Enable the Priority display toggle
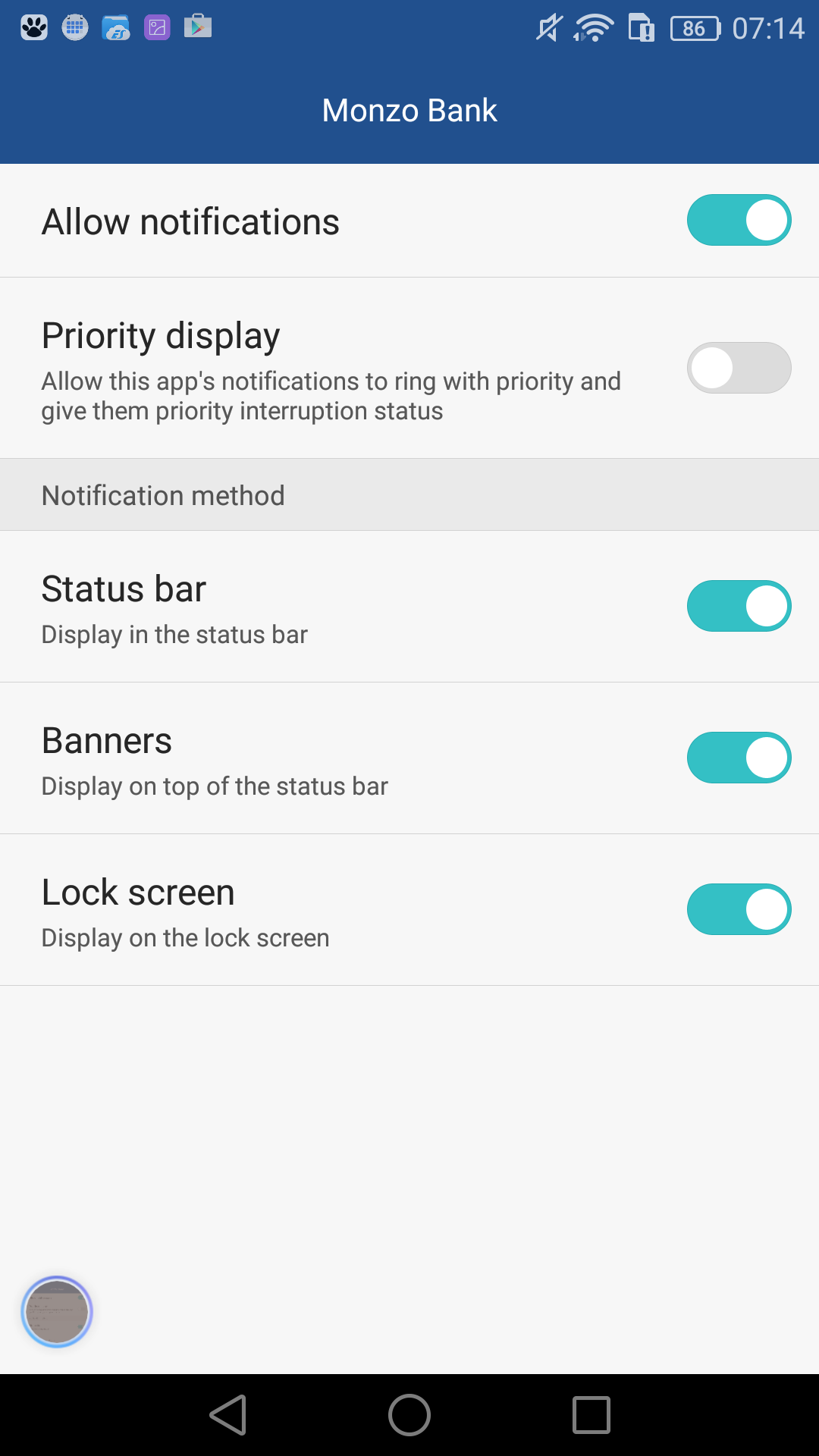This screenshot has height=1456, width=819. point(739,368)
